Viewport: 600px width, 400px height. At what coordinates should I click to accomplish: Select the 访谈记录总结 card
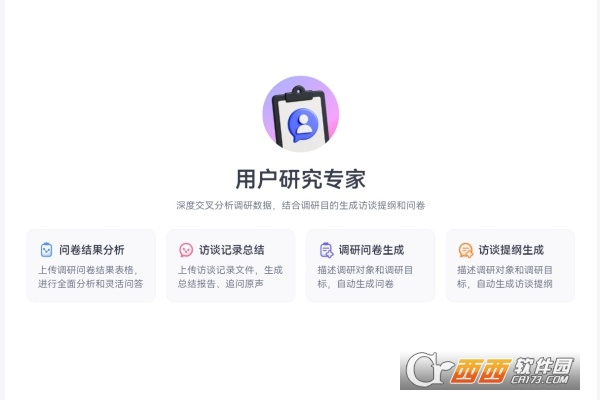(x=230, y=266)
